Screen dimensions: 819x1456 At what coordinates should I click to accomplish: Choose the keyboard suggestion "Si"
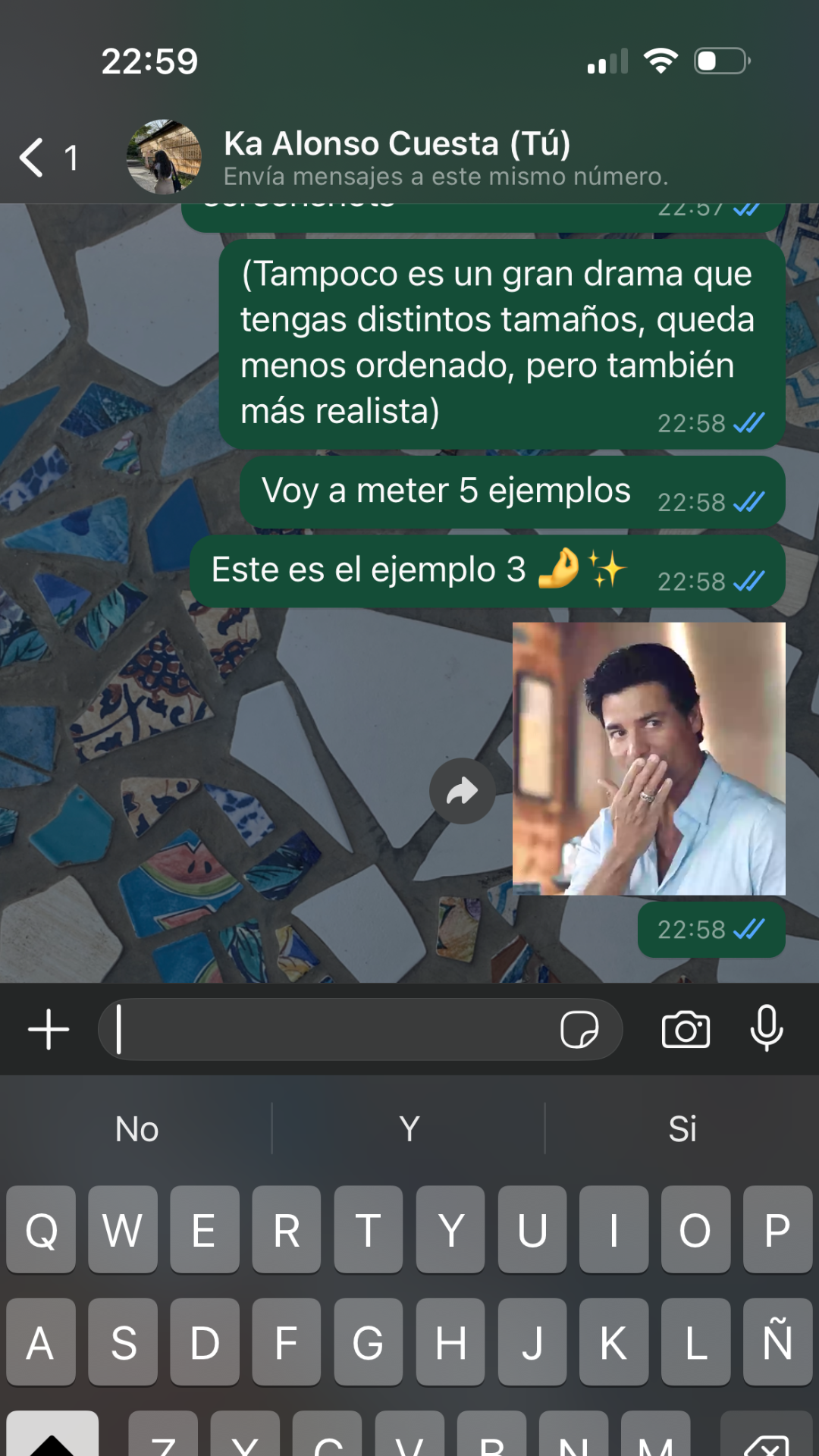pos(682,1129)
